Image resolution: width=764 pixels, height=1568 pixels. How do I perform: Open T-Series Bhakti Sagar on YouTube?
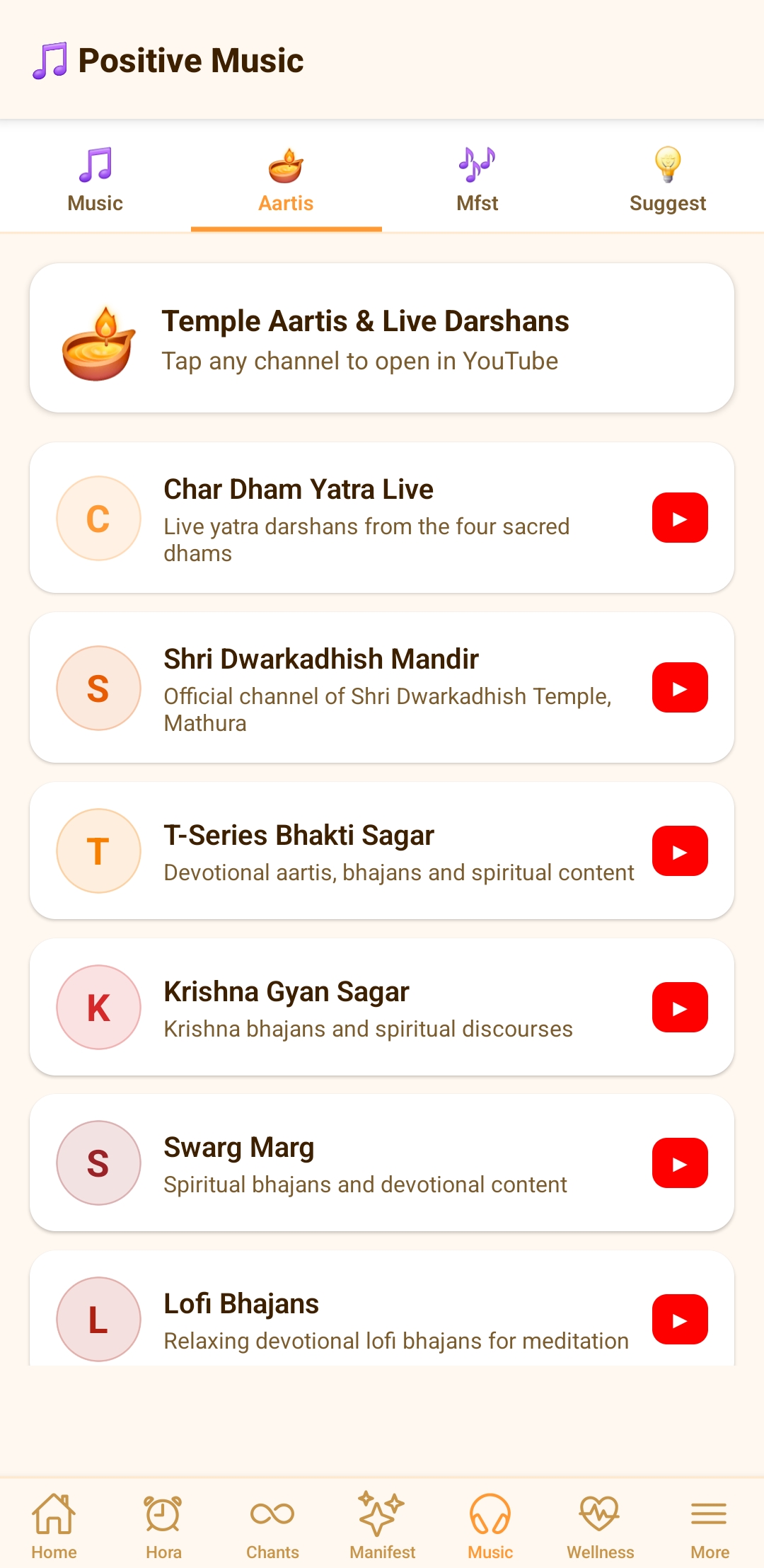[679, 851]
